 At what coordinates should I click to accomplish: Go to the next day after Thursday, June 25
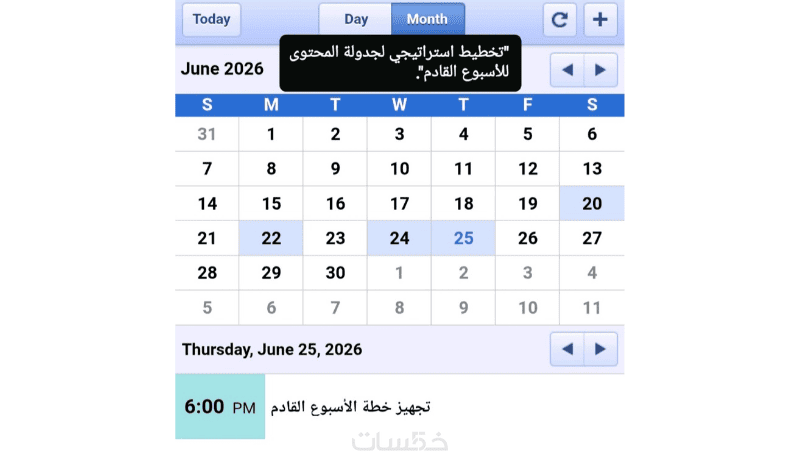coord(601,349)
